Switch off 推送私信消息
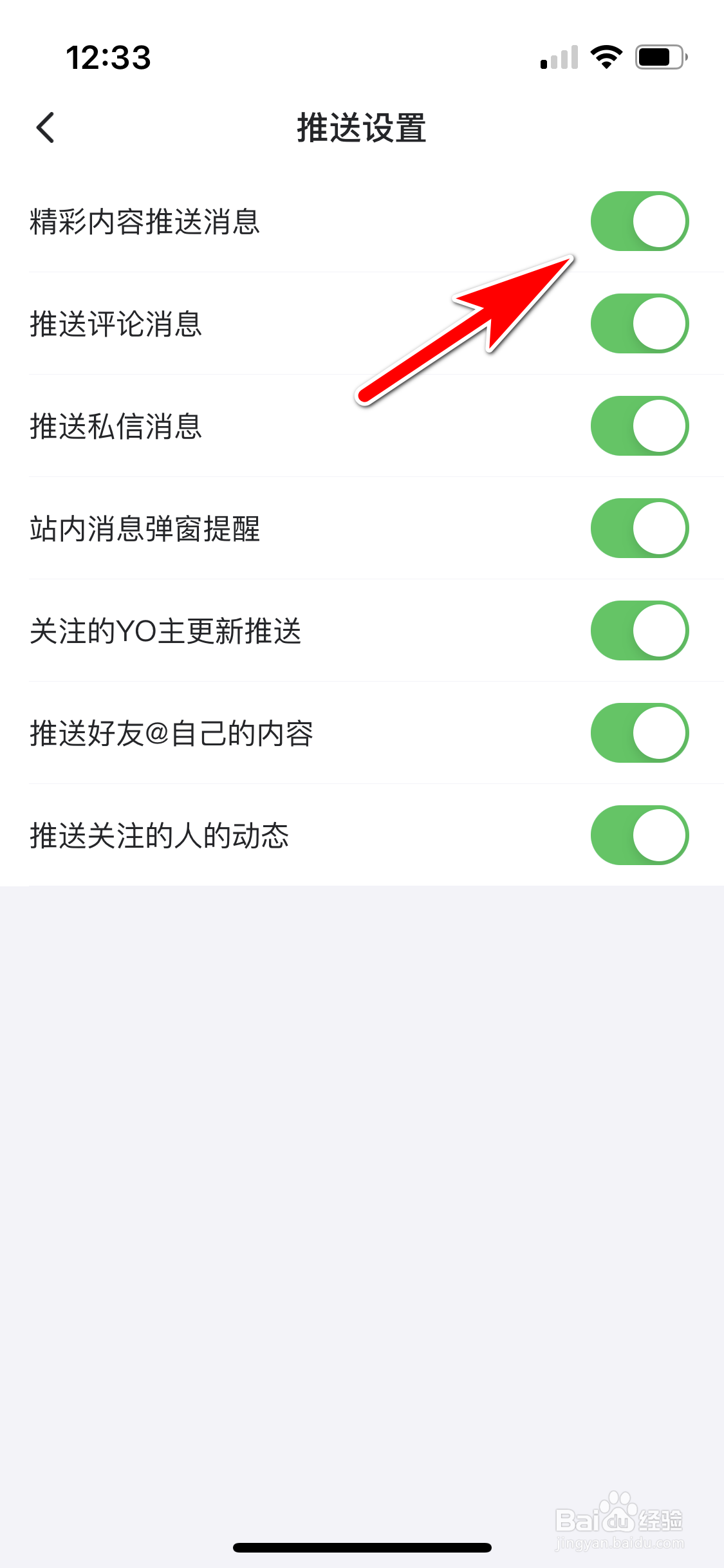 (640, 425)
